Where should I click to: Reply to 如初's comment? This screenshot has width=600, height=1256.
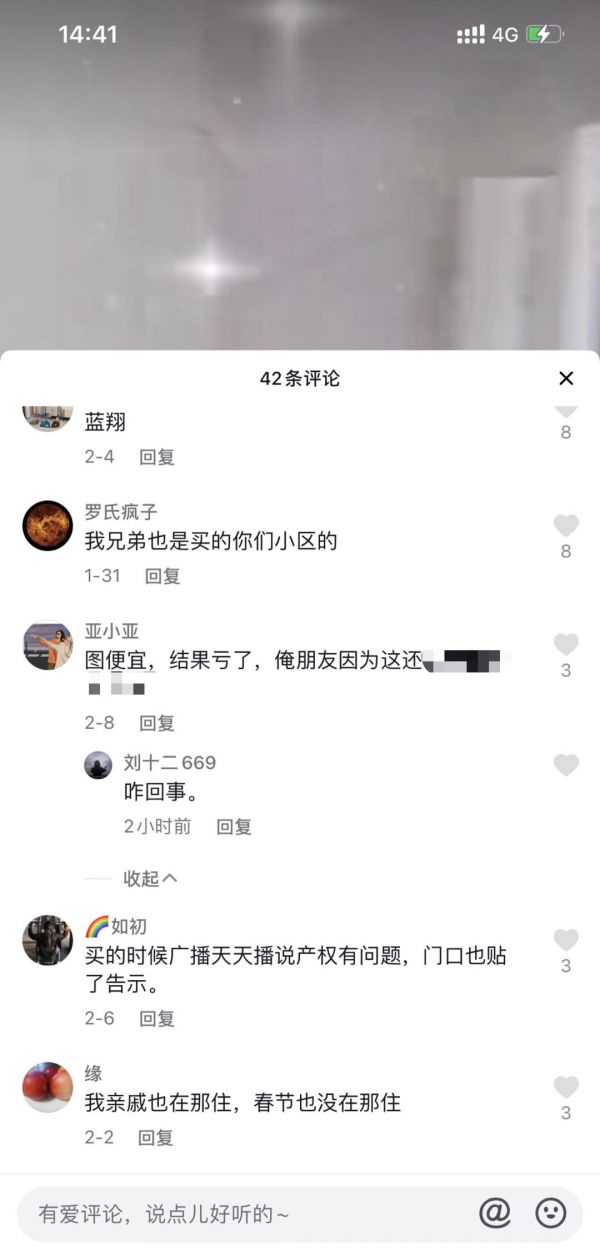[157, 1018]
